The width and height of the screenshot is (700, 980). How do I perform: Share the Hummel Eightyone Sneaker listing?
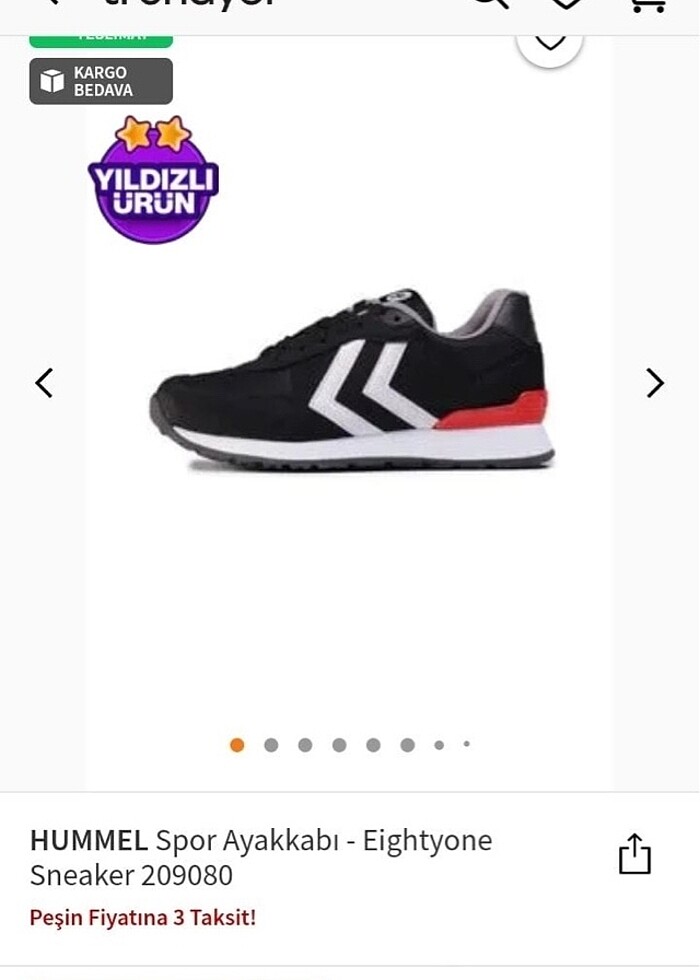634,856
